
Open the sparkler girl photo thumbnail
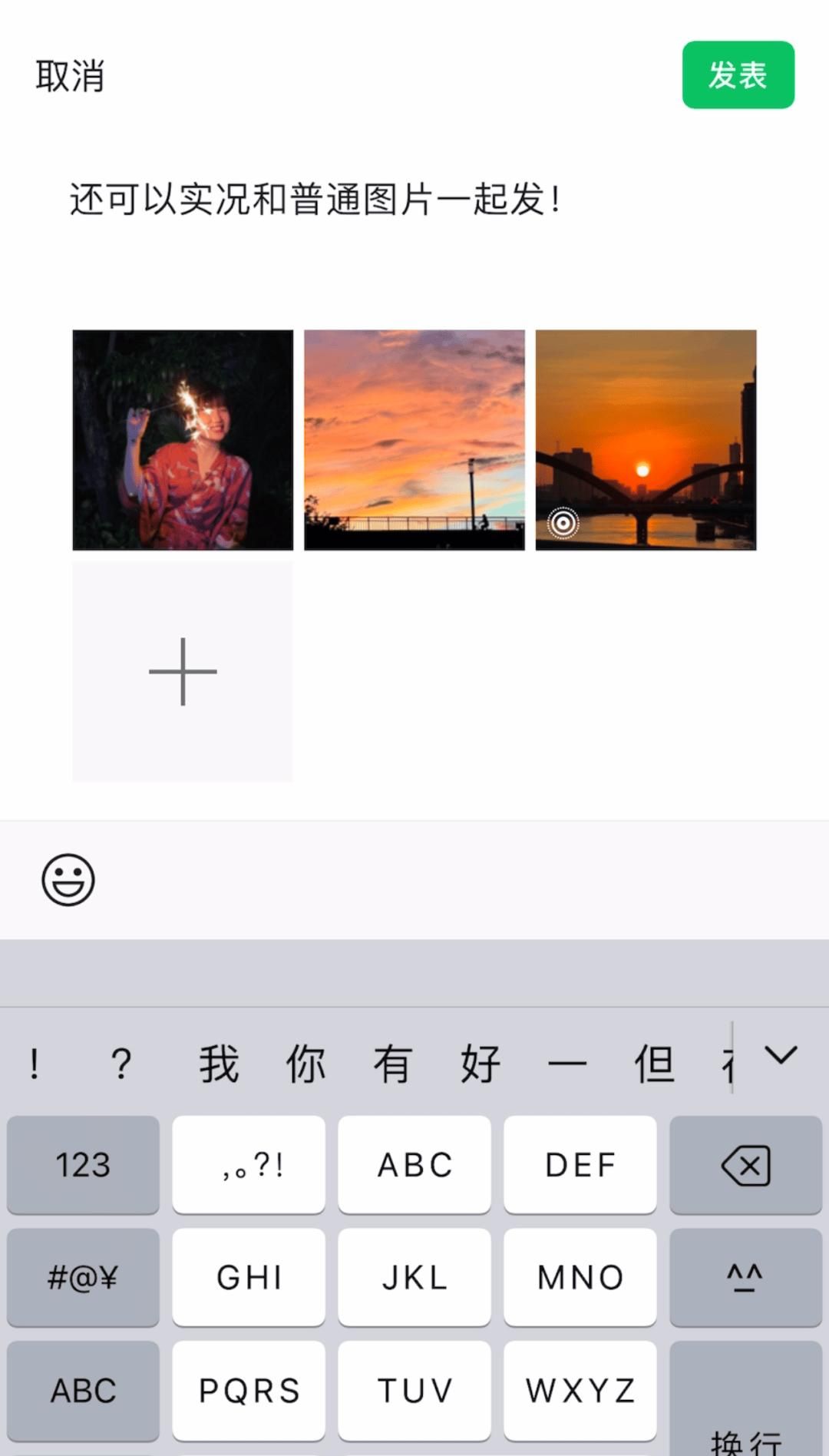click(182, 441)
